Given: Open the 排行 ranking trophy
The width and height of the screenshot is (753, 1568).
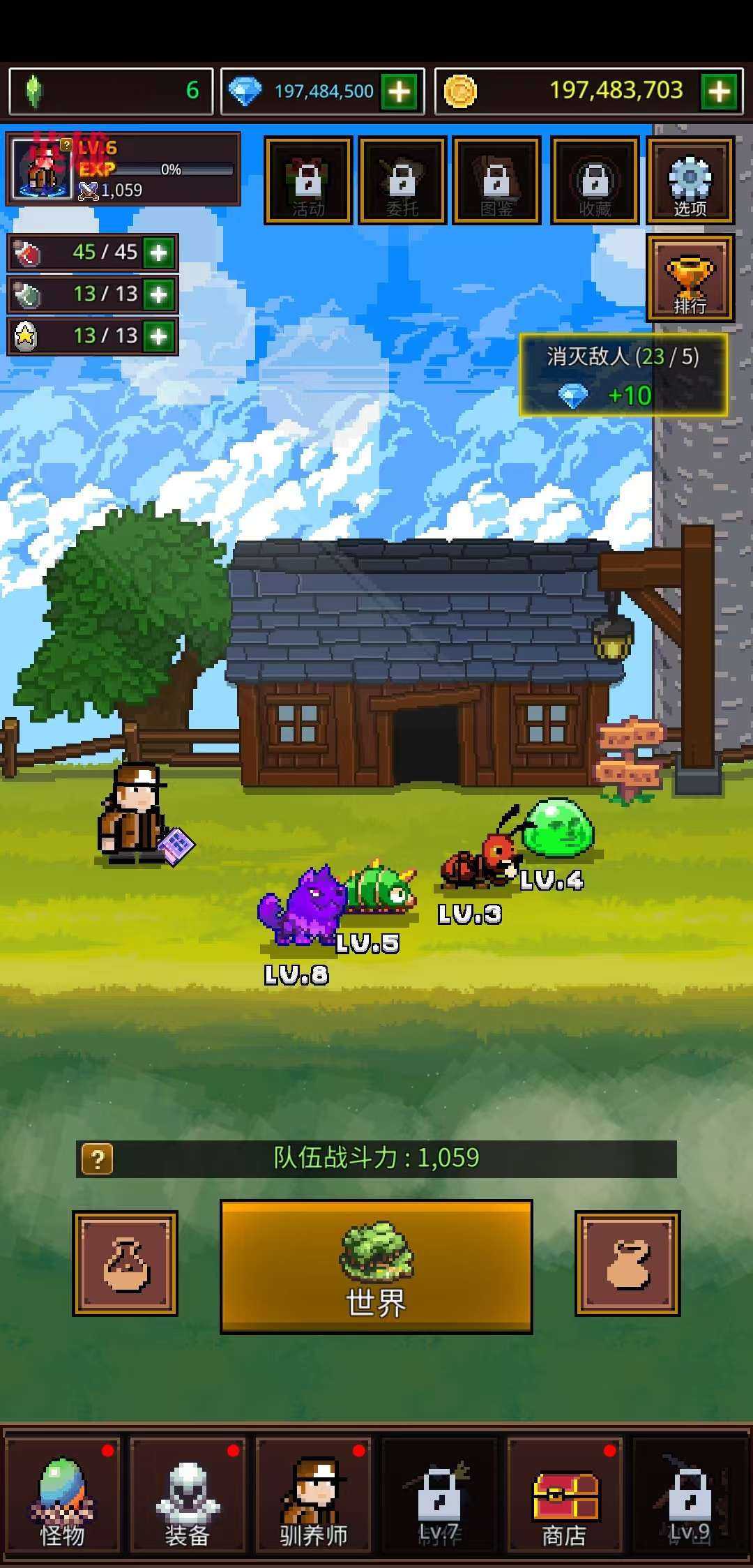Looking at the screenshot, I should coord(690,279).
